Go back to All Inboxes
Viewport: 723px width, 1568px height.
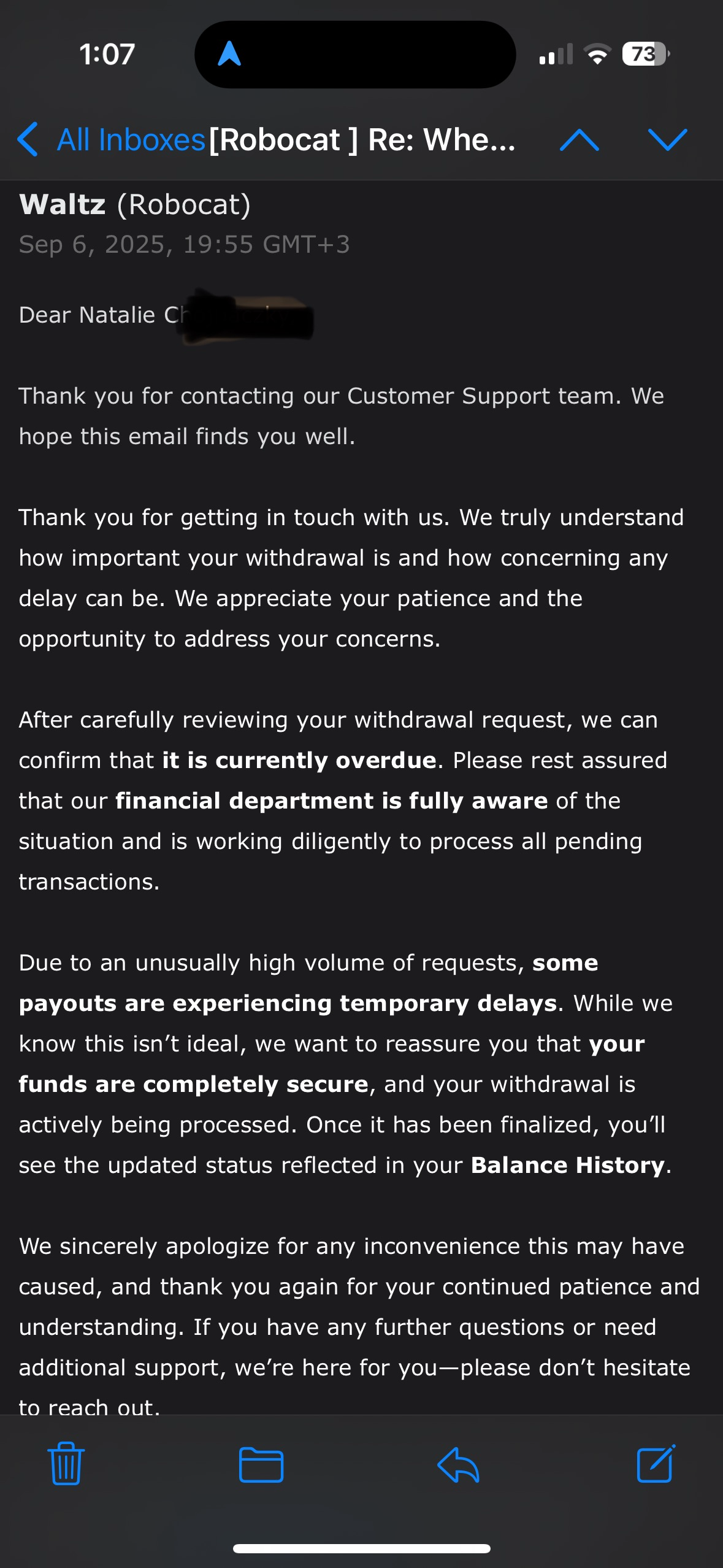tap(110, 140)
